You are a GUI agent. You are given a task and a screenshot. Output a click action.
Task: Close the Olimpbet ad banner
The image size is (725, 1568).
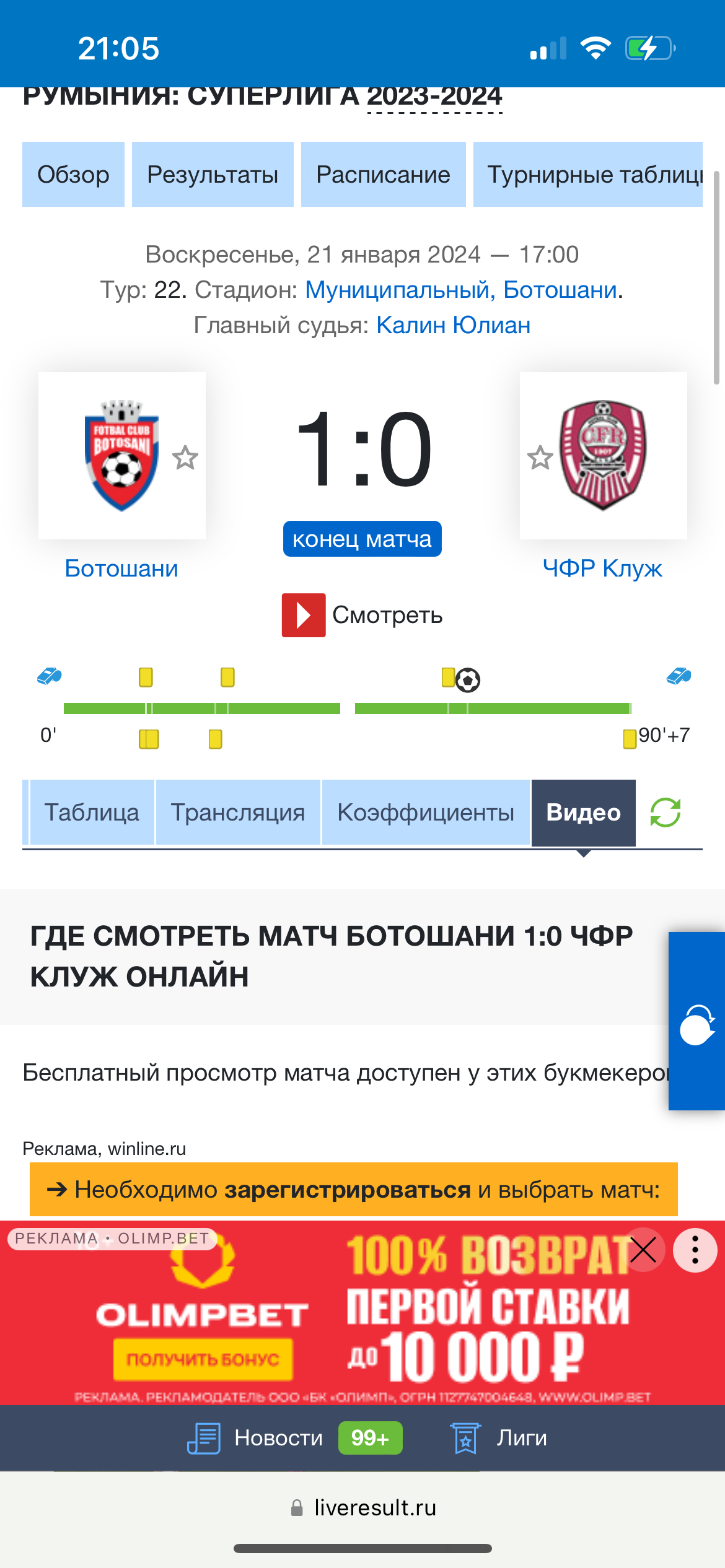643,1250
